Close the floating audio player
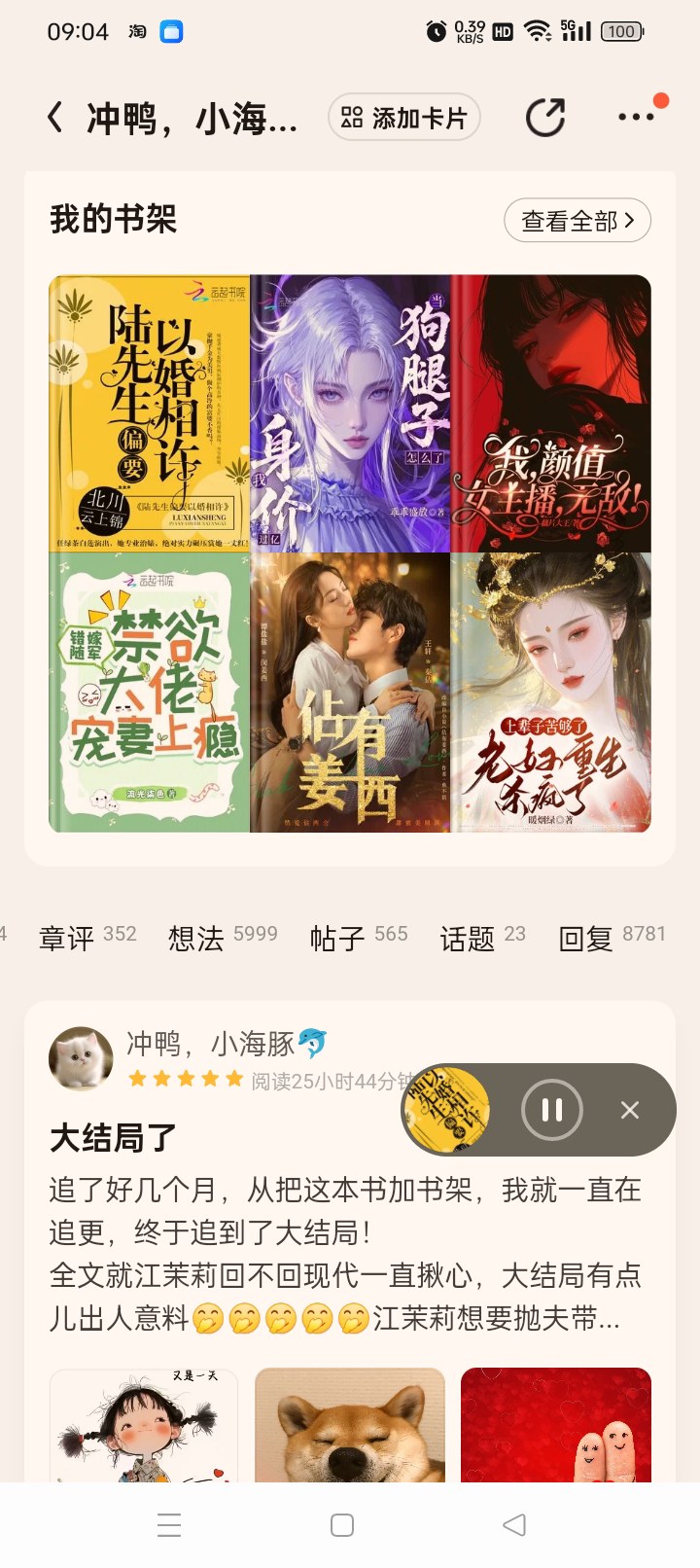 tap(630, 1110)
